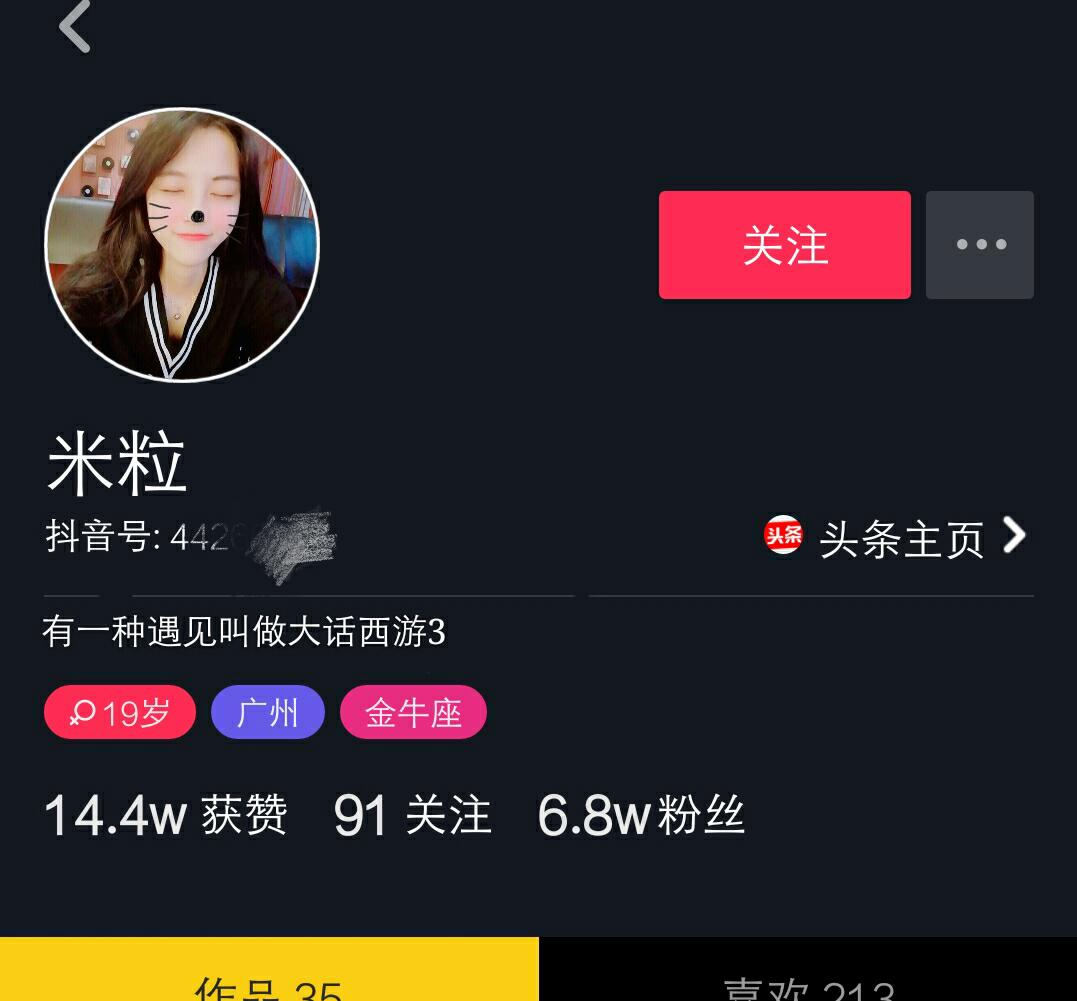Screen dimensions: 1077x1001
Task: View 米粒's profile avatar
Action: coord(182,245)
